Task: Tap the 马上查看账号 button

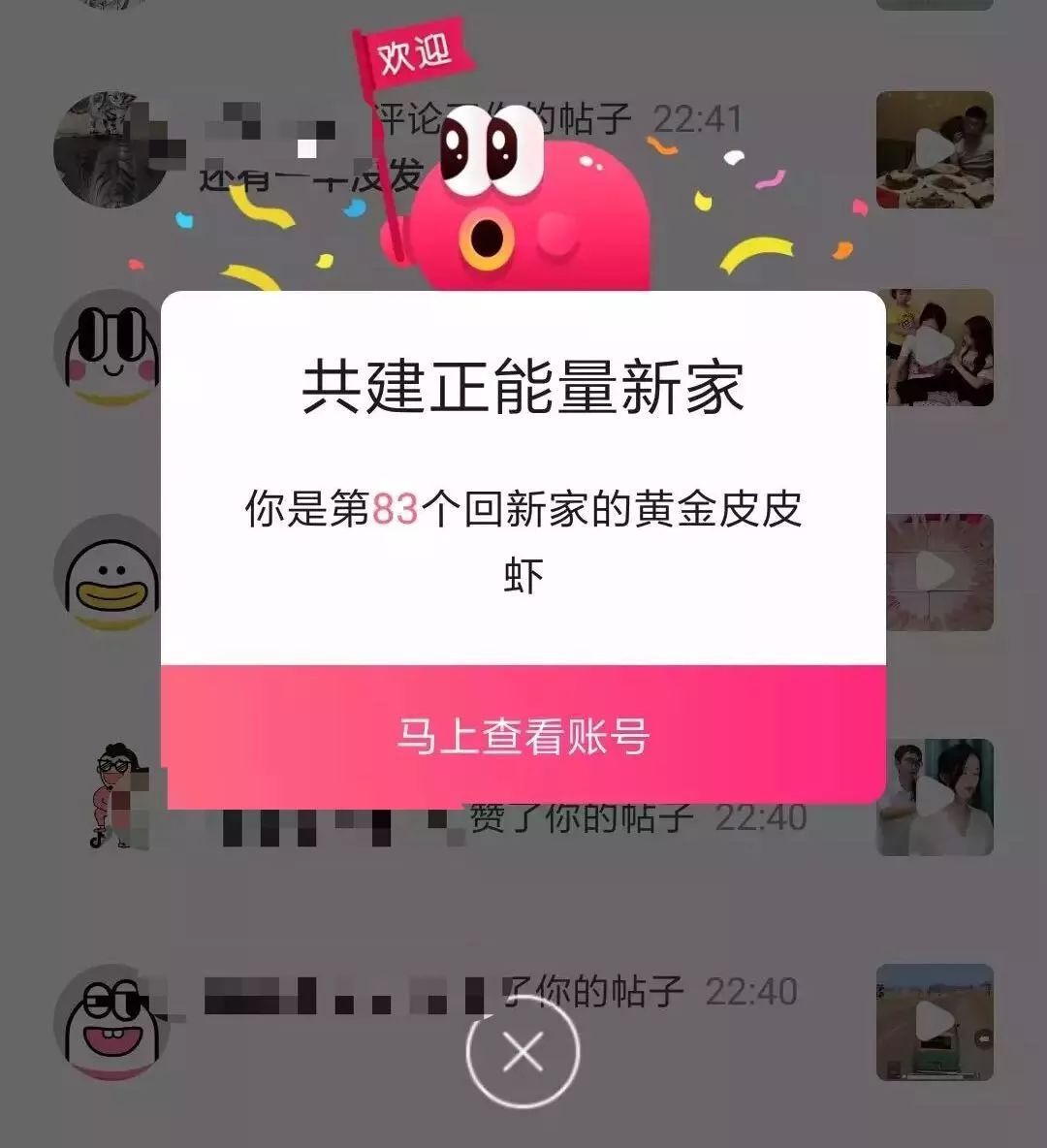Action: (x=523, y=736)
